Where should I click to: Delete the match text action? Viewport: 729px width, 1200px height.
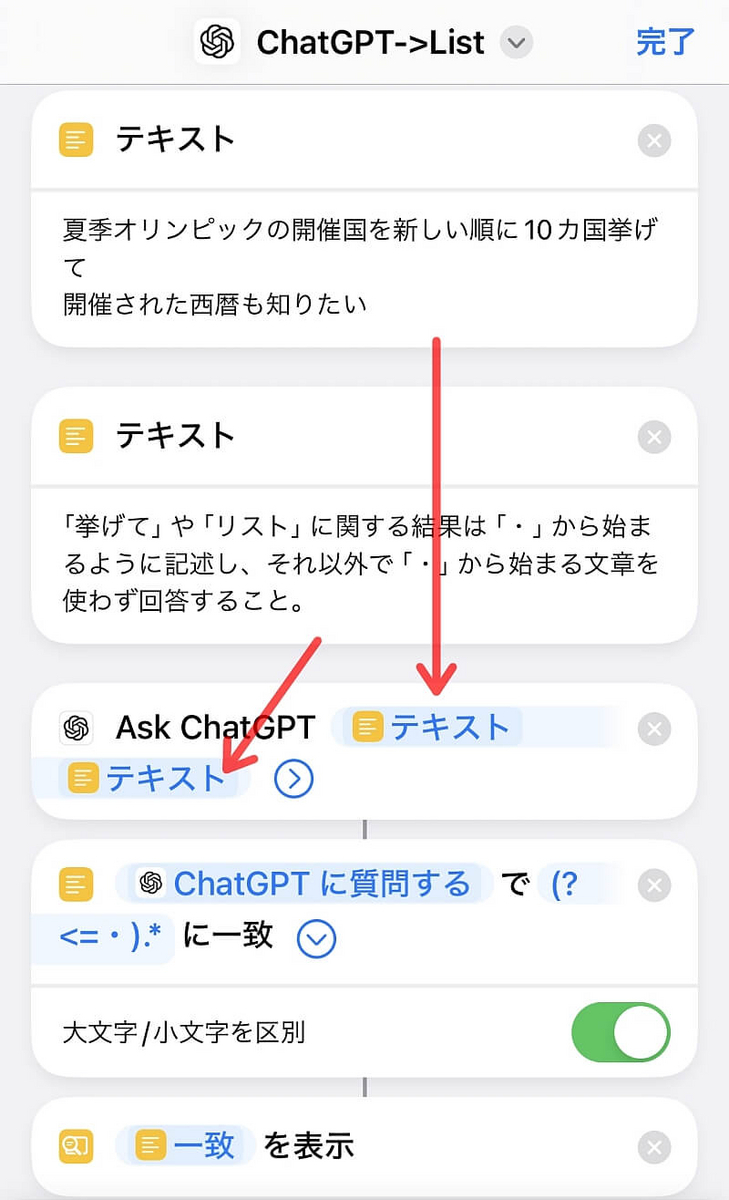(x=654, y=885)
